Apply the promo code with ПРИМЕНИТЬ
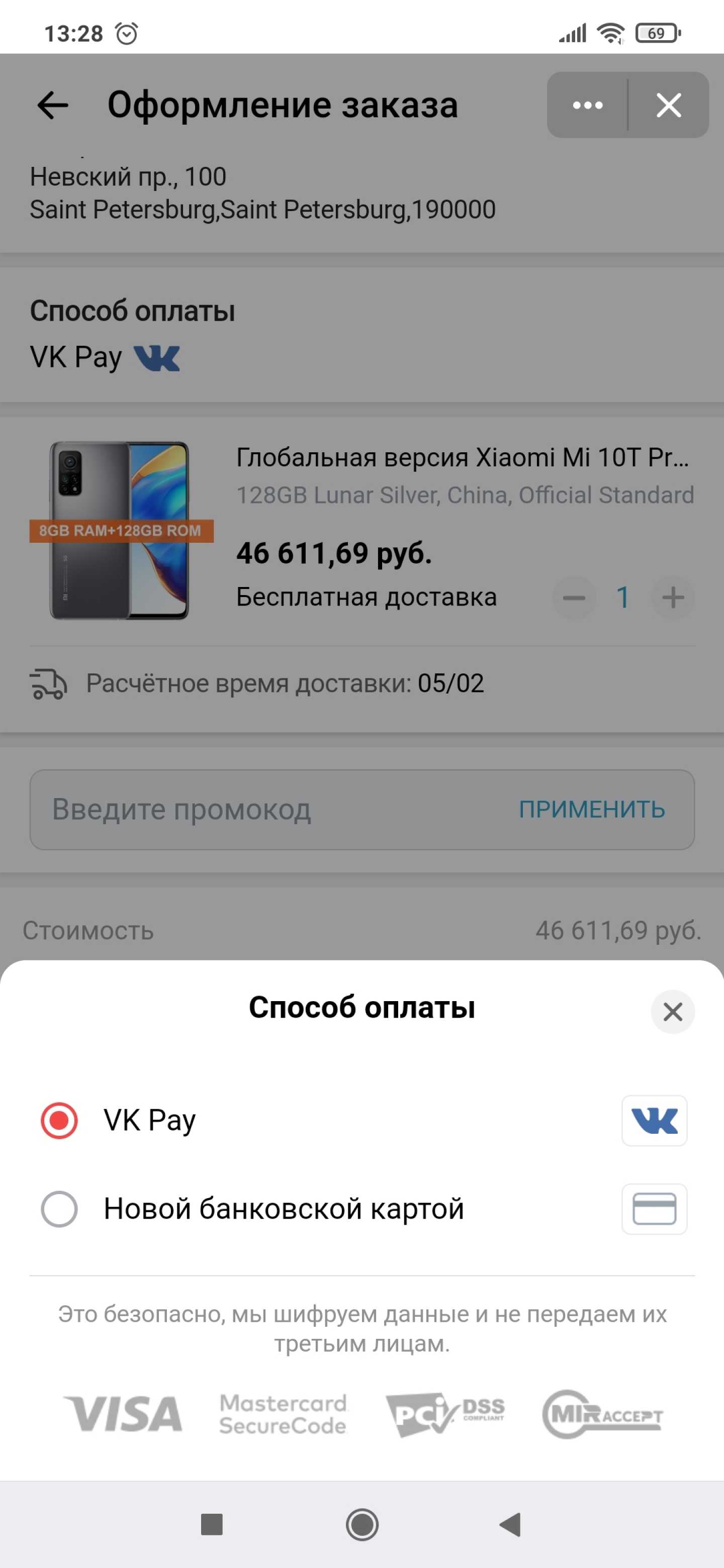Screen dimensions: 724x1568 (x=591, y=810)
